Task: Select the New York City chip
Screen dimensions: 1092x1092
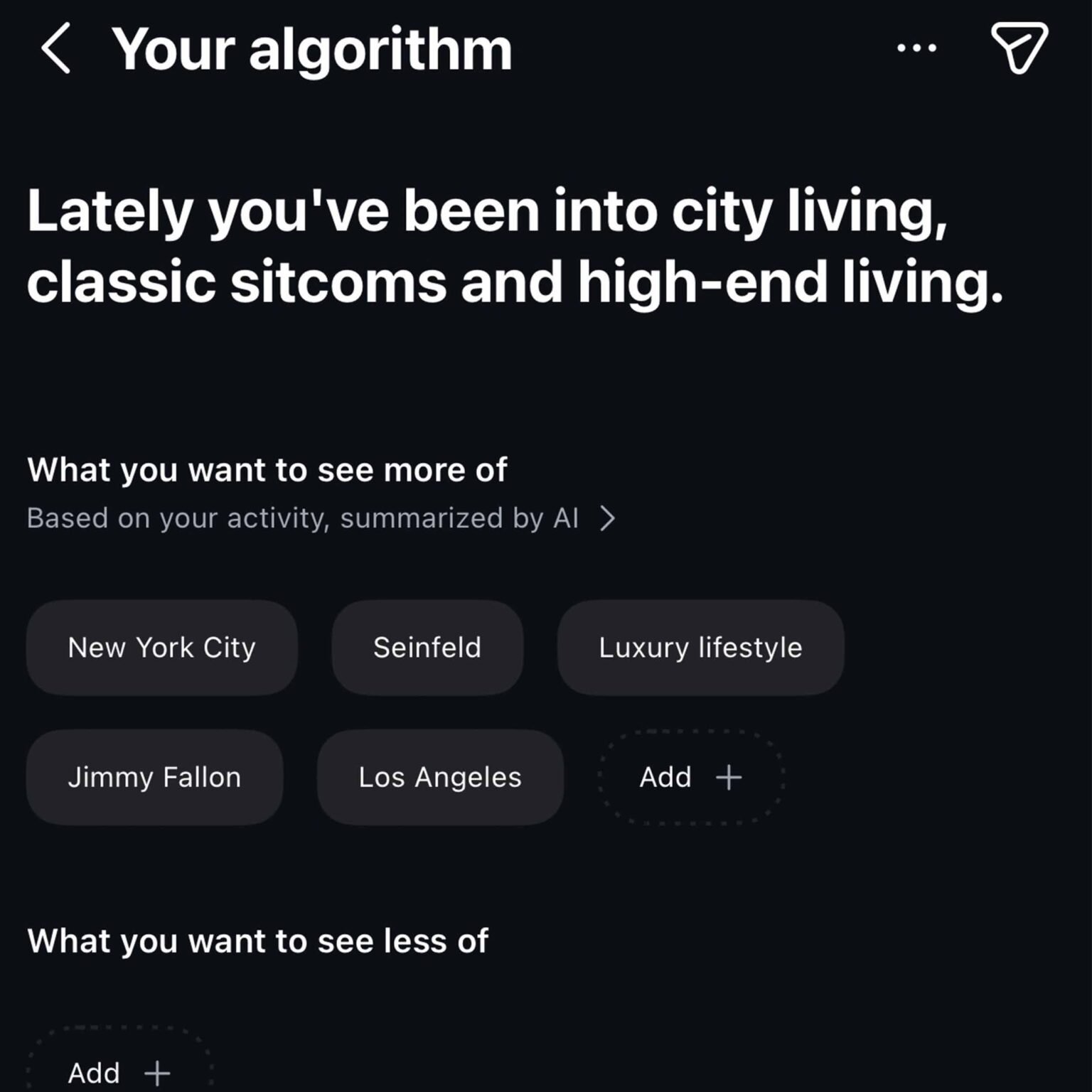Action: [162, 648]
